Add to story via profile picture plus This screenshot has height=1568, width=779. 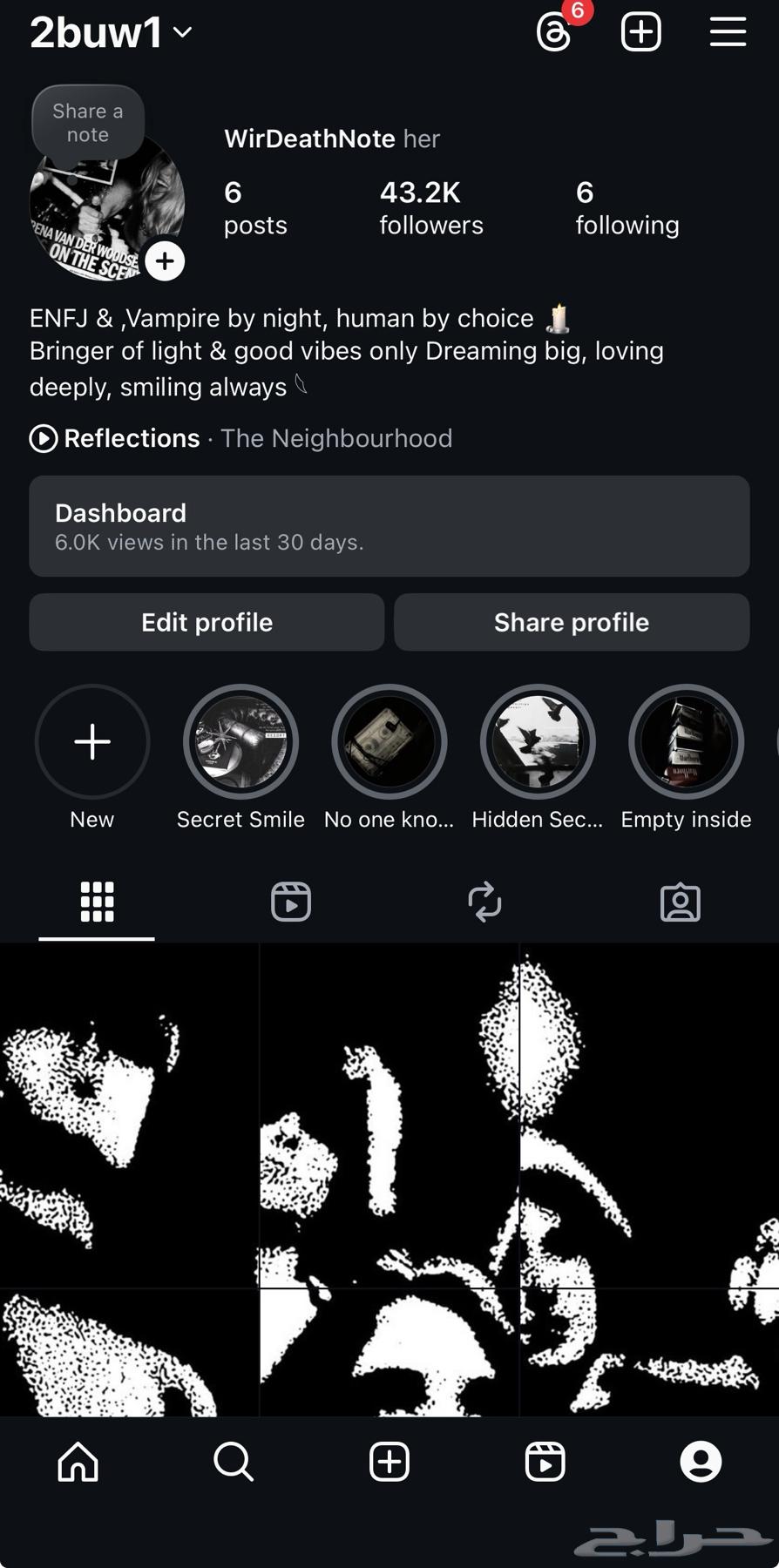click(165, 260)
